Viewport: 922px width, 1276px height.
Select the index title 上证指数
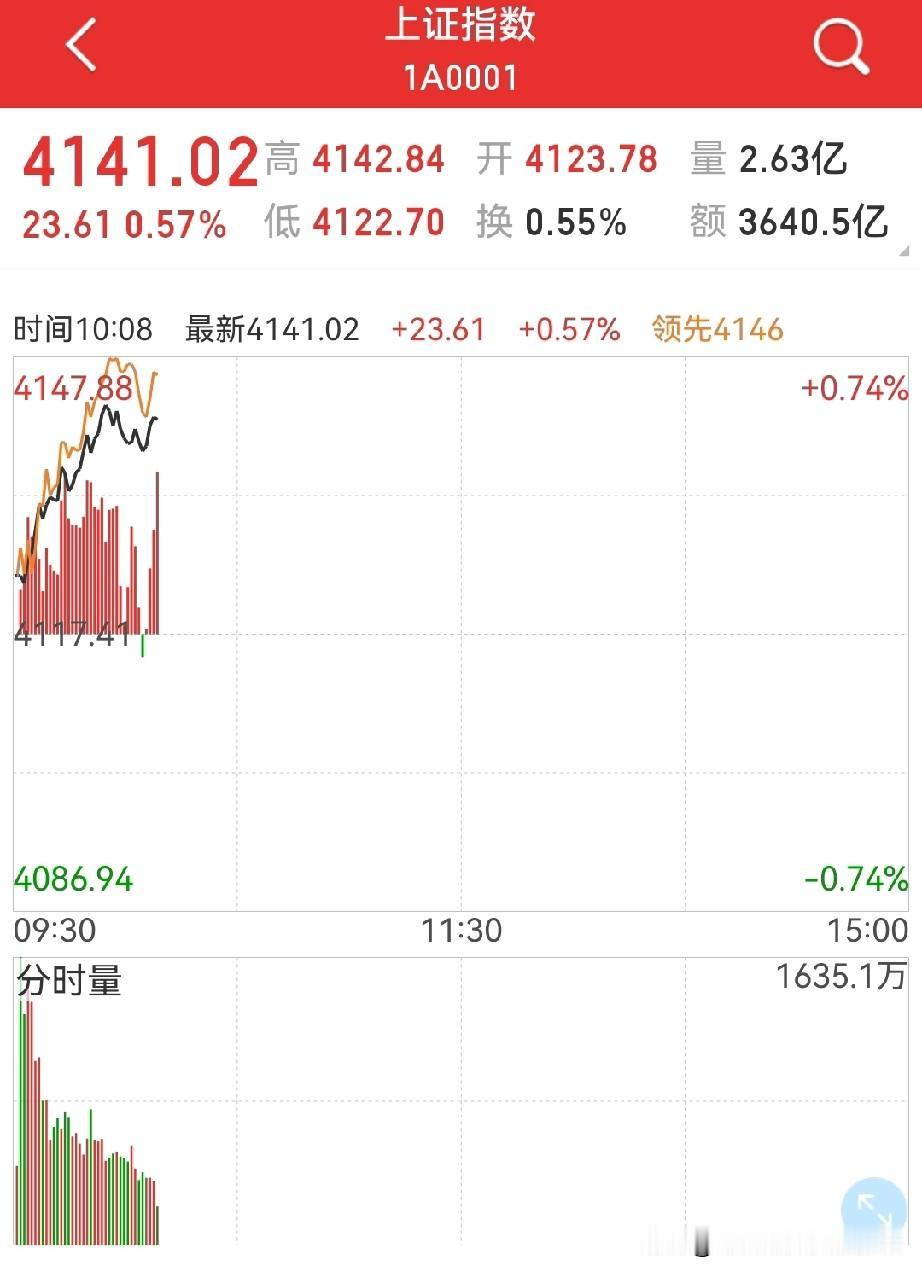[460, 28]
